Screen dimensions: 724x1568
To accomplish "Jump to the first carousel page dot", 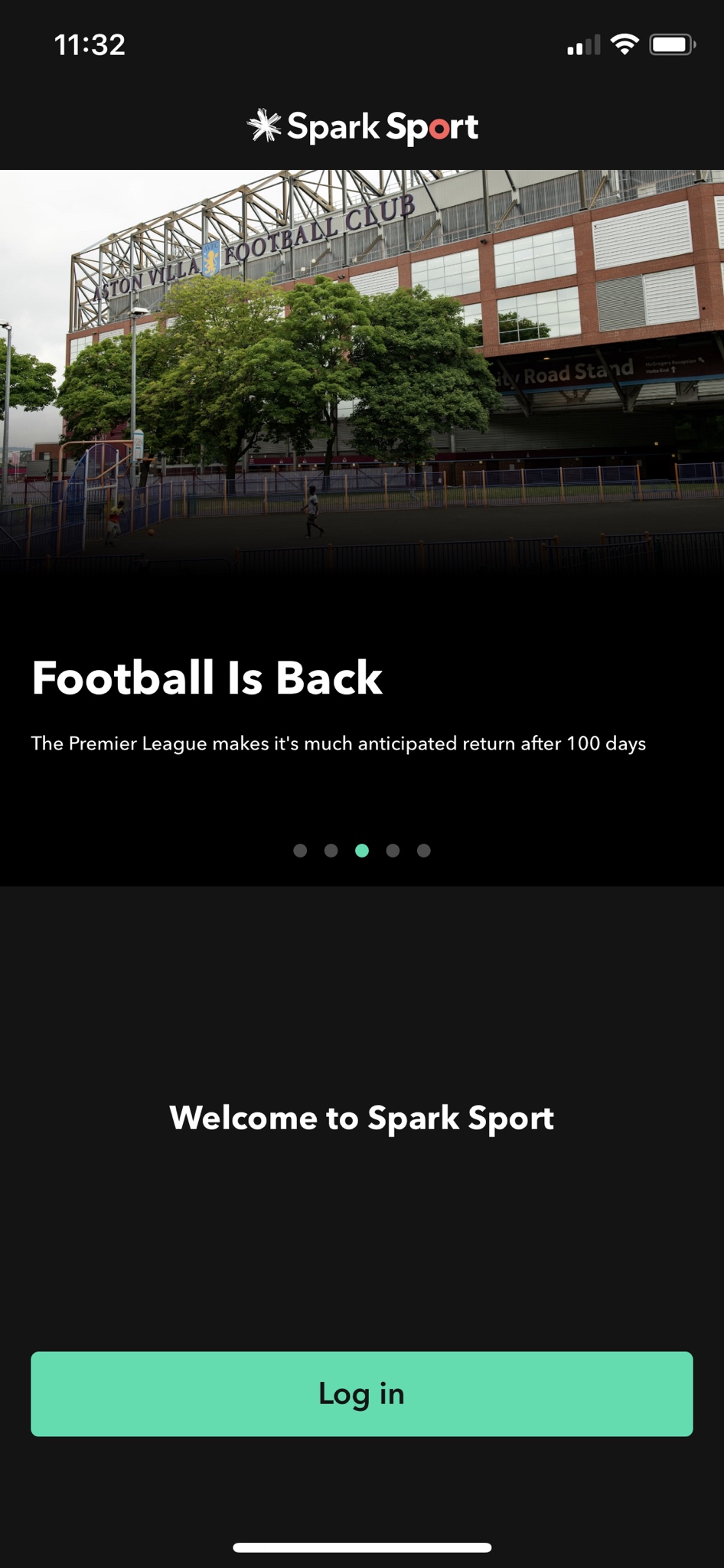I will click(300, 851).
